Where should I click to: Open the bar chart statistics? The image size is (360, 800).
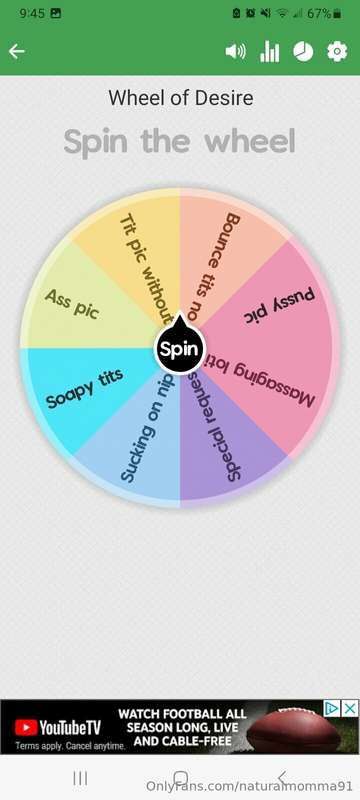[270, 52]
